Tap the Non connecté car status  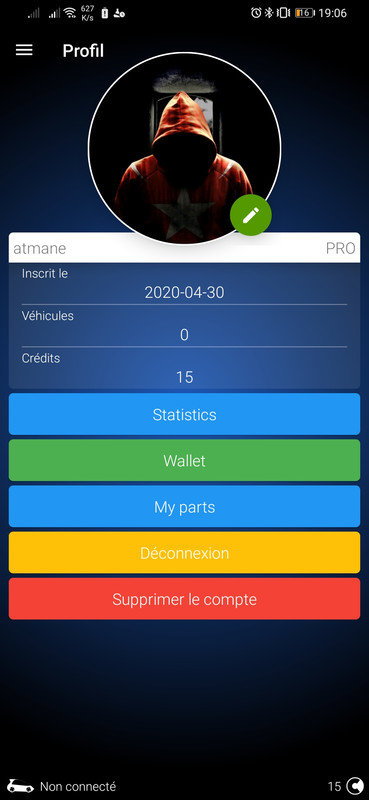click(62, 786)
